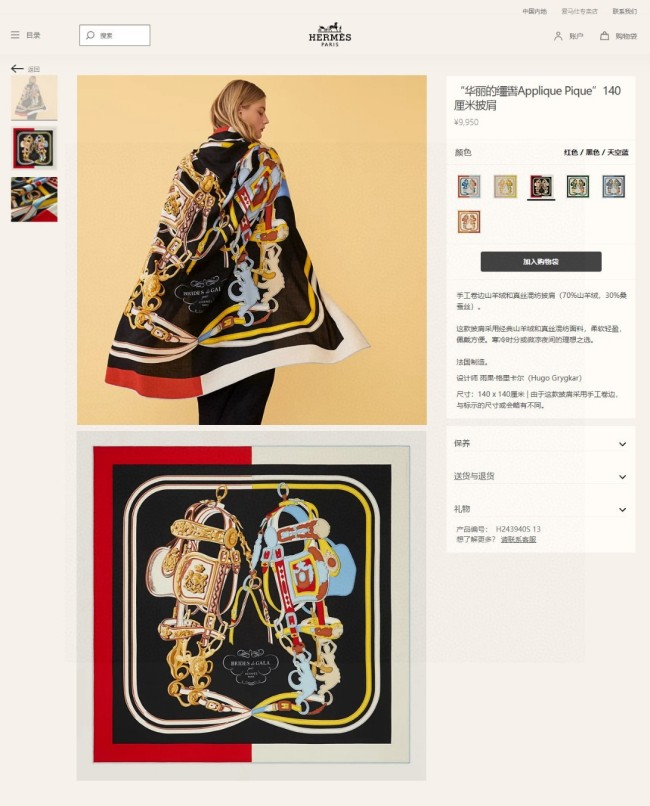Choose the dark green color swatch
Image resolution: width=650 pixels, height=806 pixels.
pyautogui.click(x=577, y=186)
